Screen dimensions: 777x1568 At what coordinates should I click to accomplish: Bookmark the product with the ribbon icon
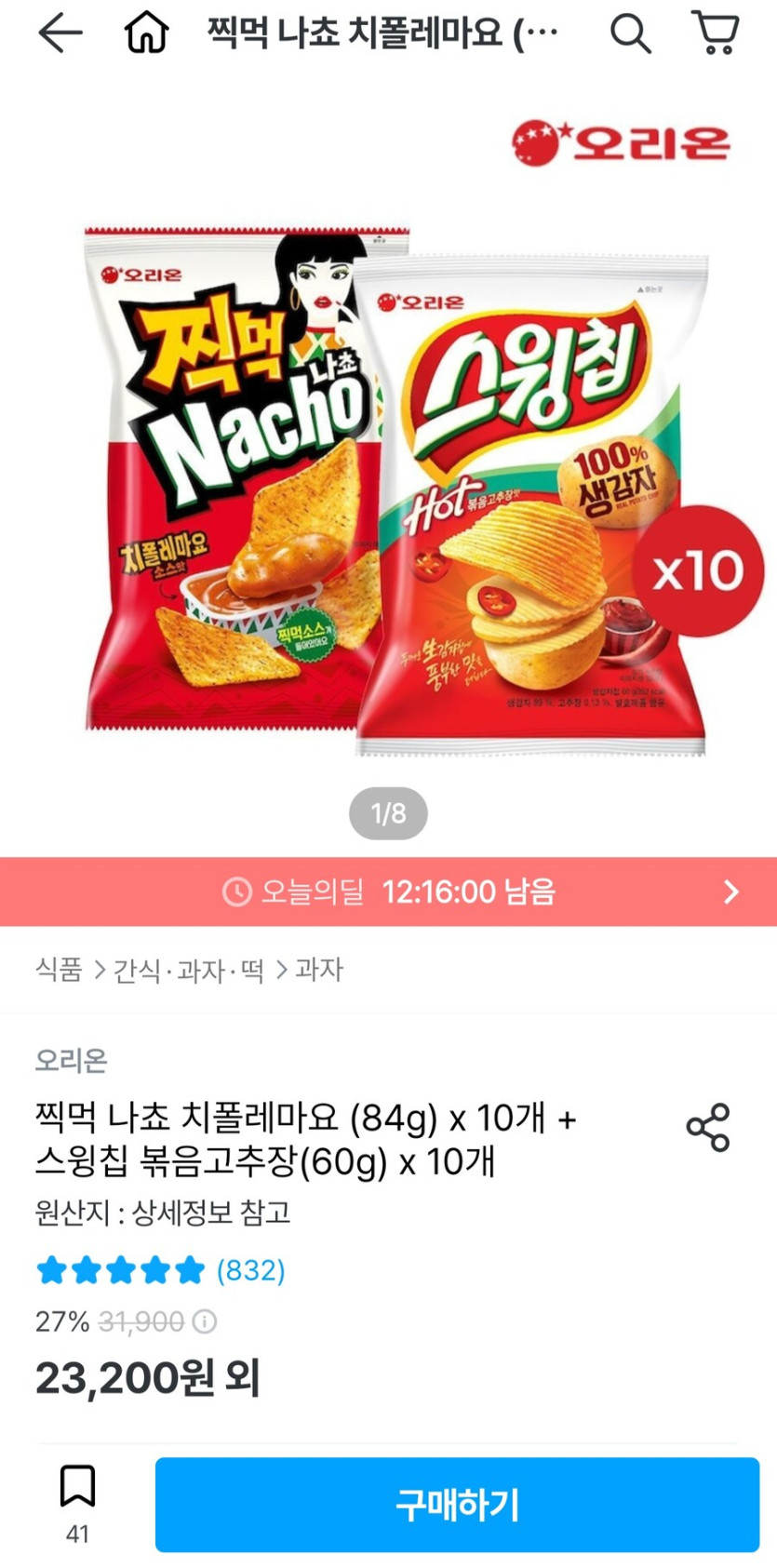tap(79, 1487)
